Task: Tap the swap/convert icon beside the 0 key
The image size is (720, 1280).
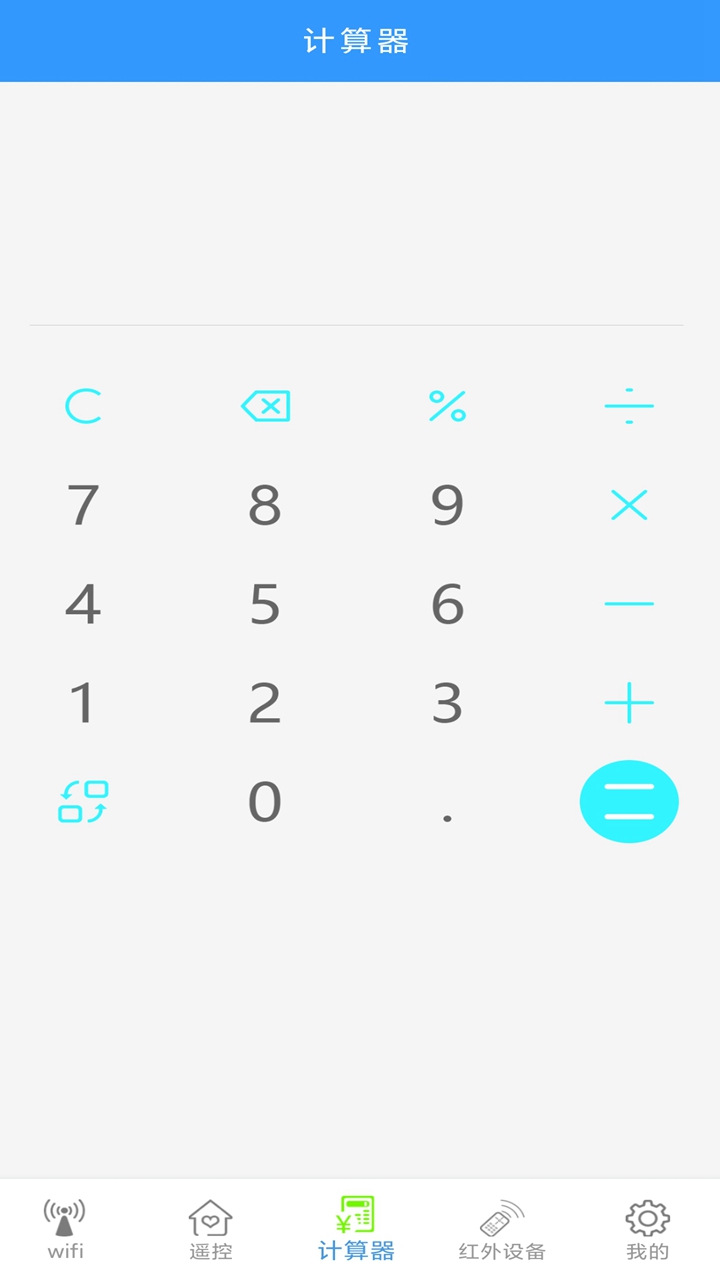Action: click(83, 801)
